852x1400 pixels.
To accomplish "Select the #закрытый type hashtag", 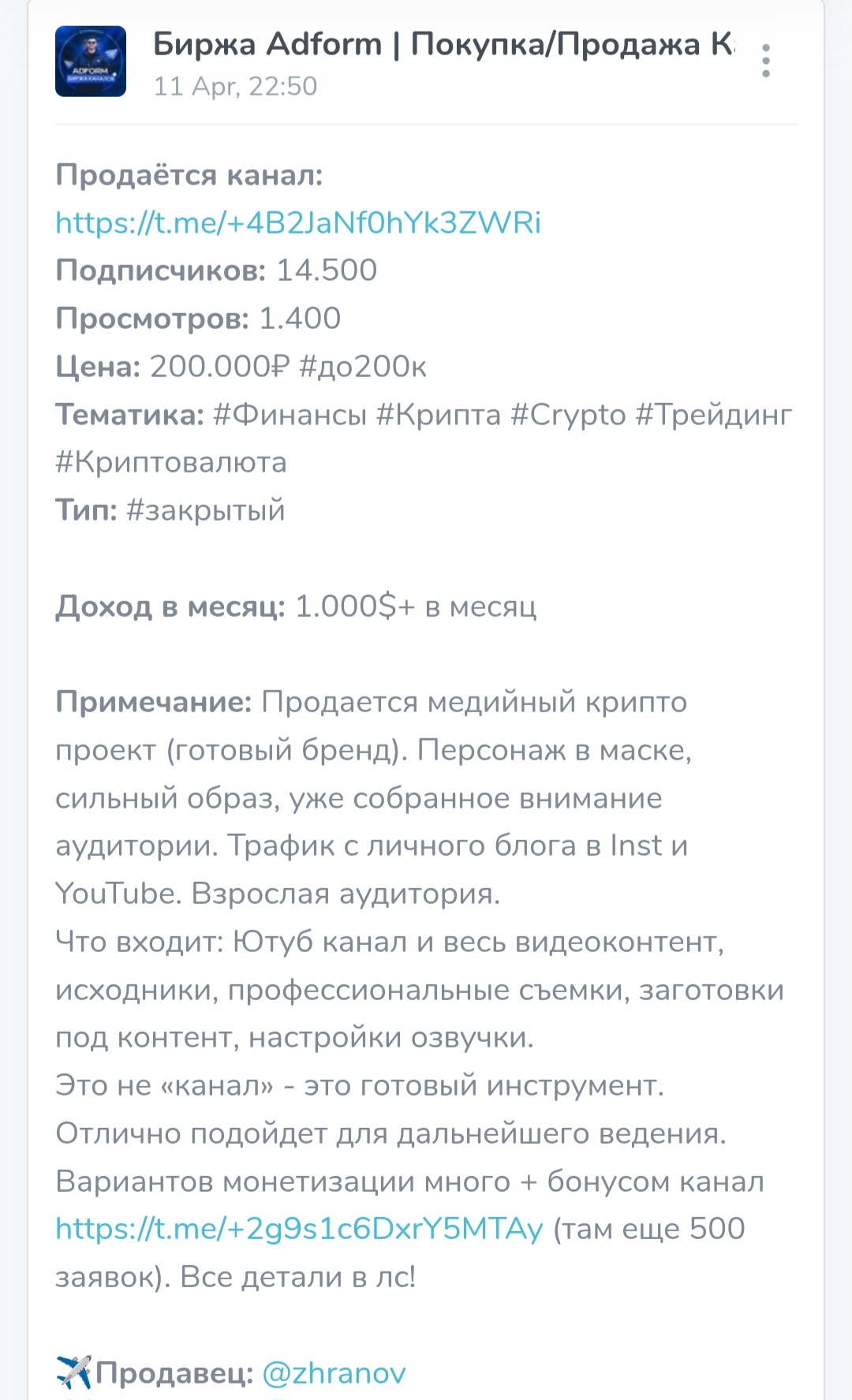I will tap(205, 510).
